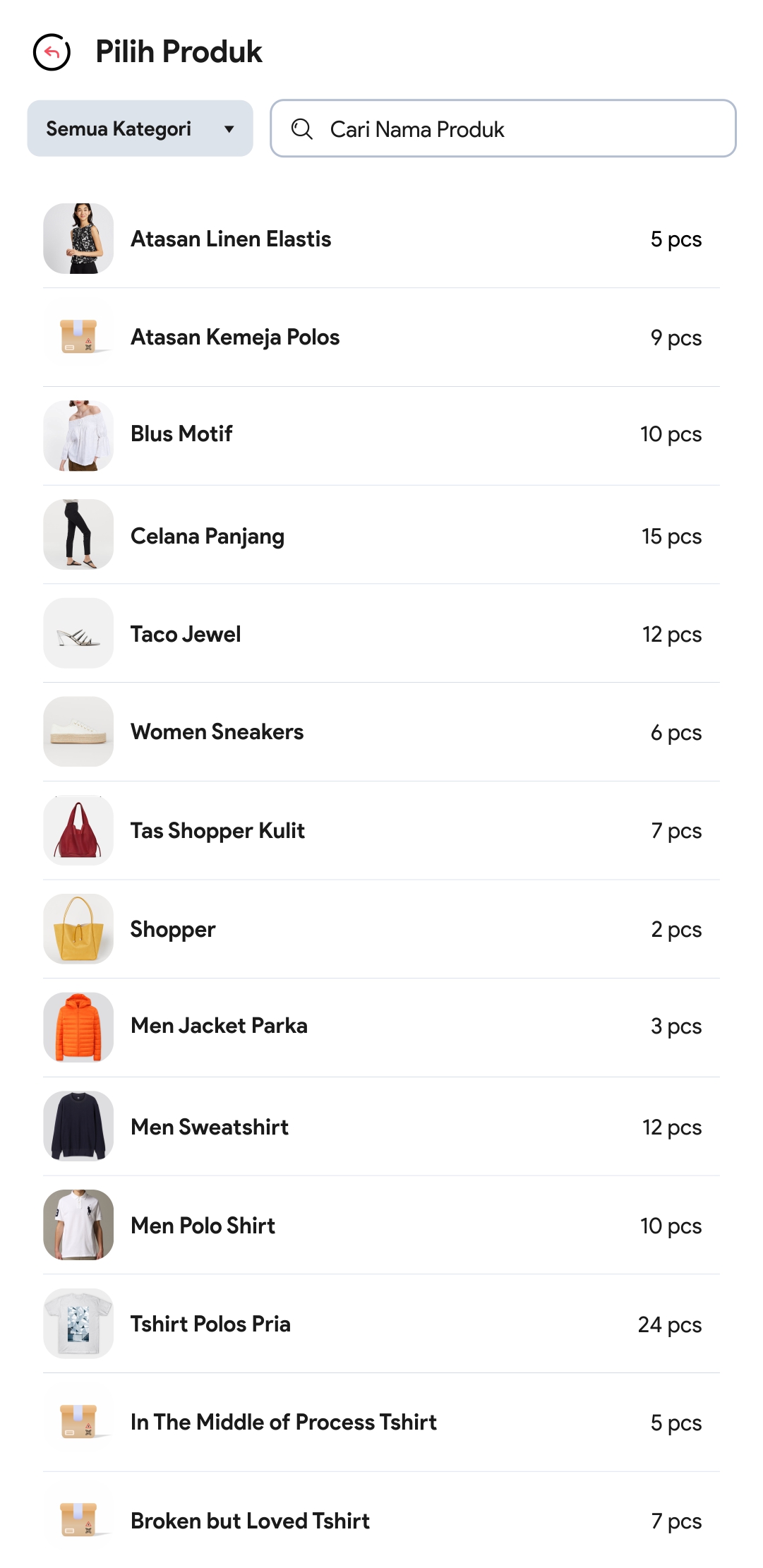763x1568 pixels.
Task: Select Tshirt Polos Pria item
Action: click(381, 1324)
